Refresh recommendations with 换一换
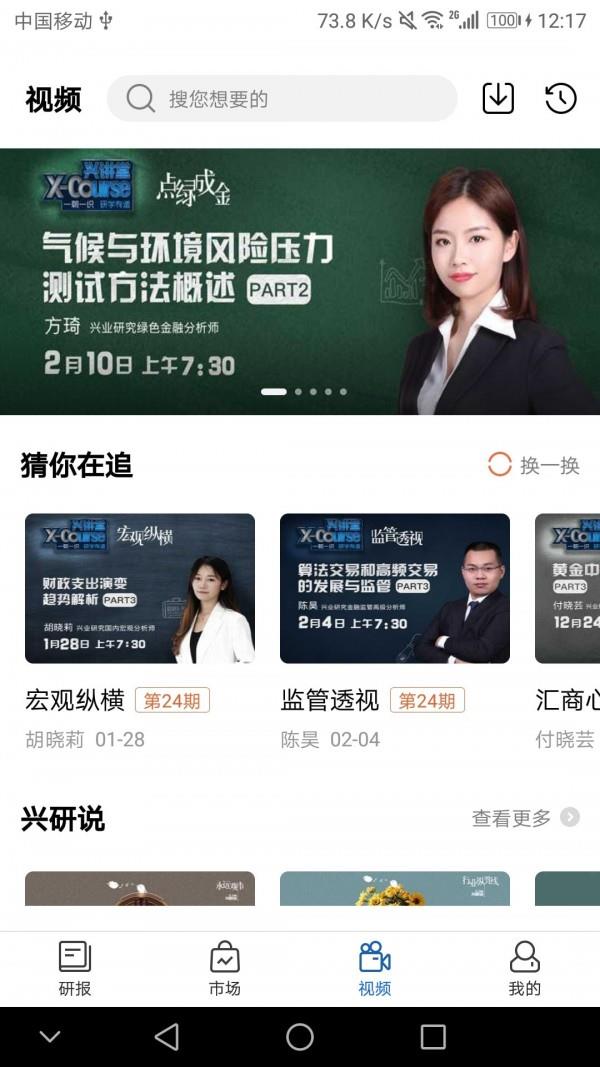Viewport: 600px width, 1067px height. (534, 465)
